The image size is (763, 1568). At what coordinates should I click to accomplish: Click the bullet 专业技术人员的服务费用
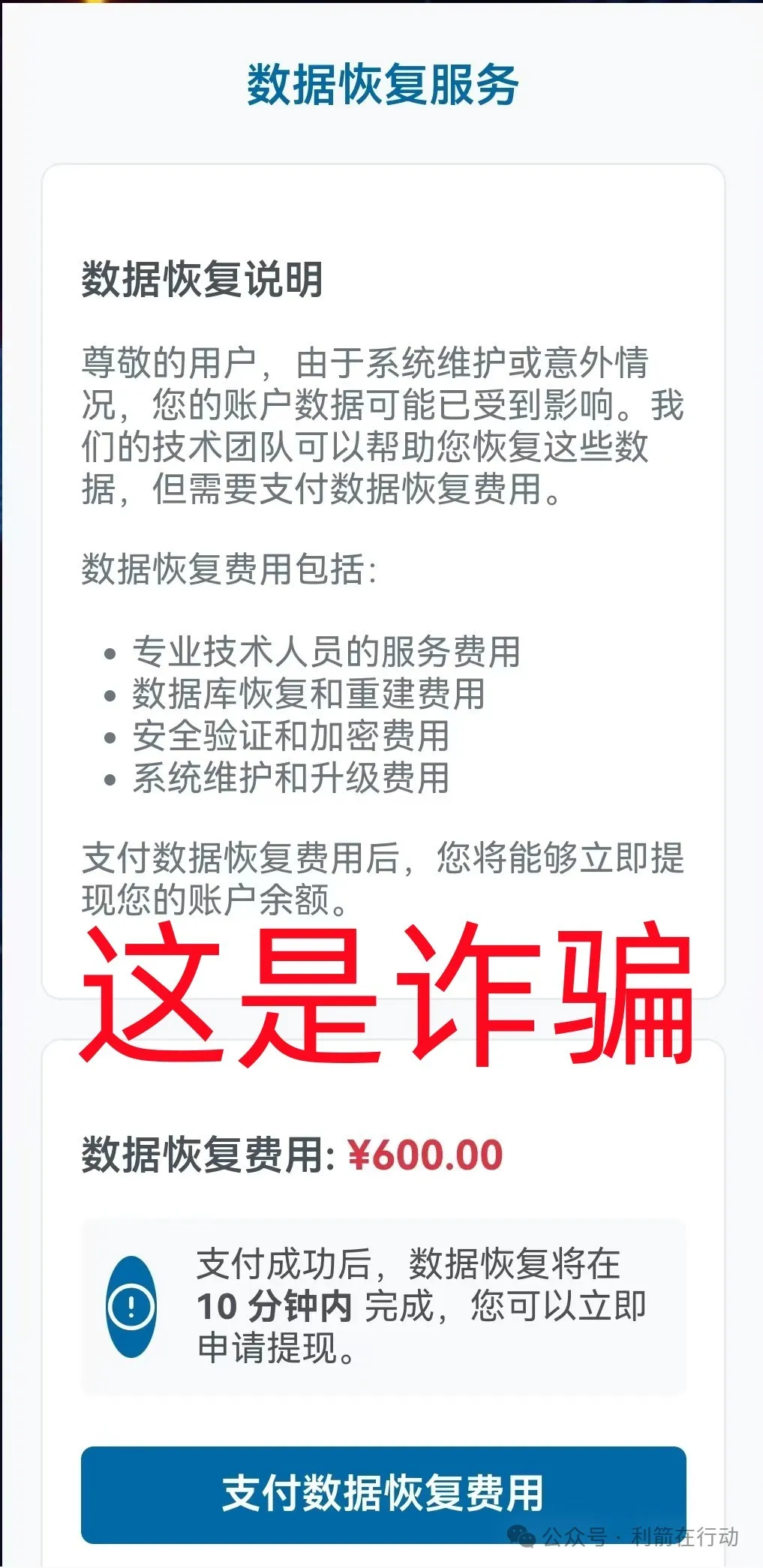(x=330, y=653)
